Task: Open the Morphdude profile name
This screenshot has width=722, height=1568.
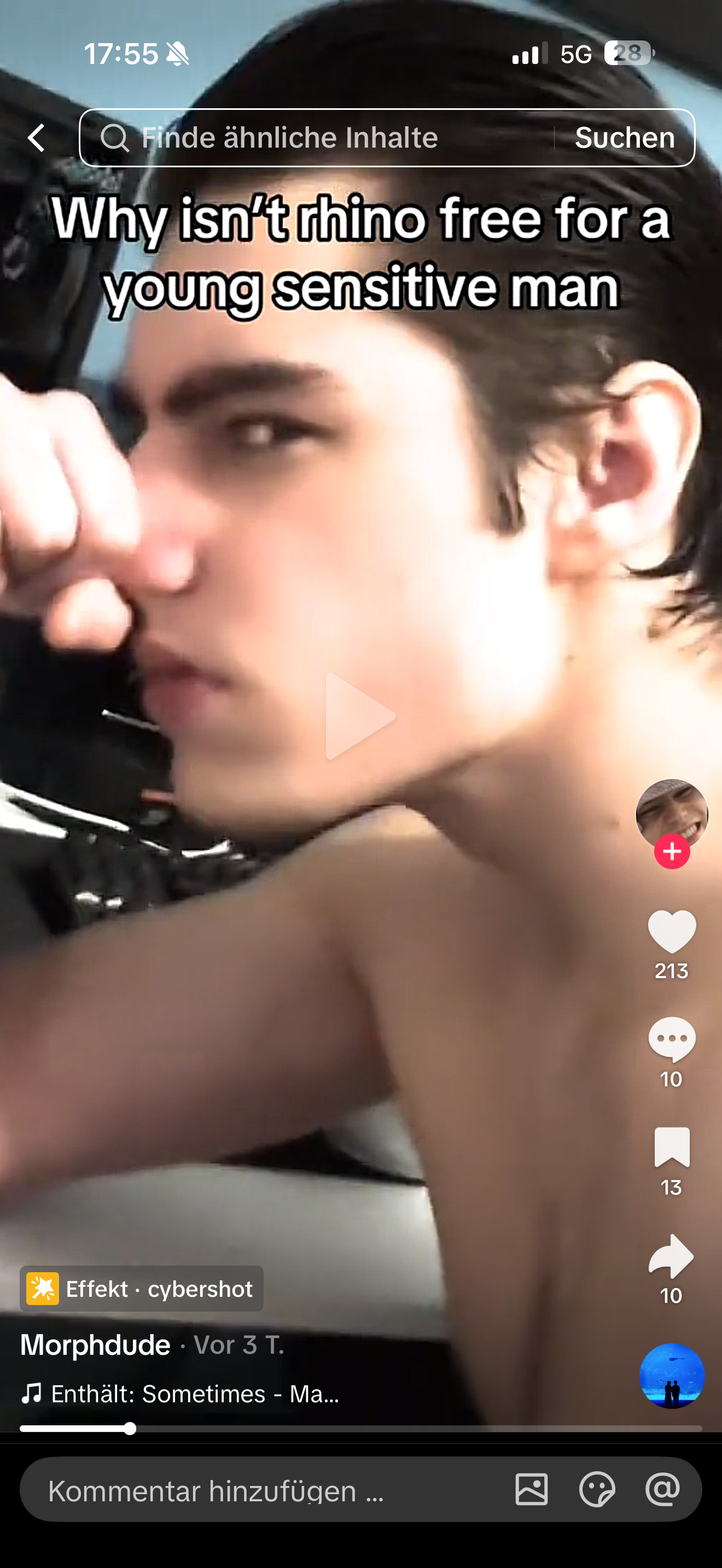Action: 96,1344
